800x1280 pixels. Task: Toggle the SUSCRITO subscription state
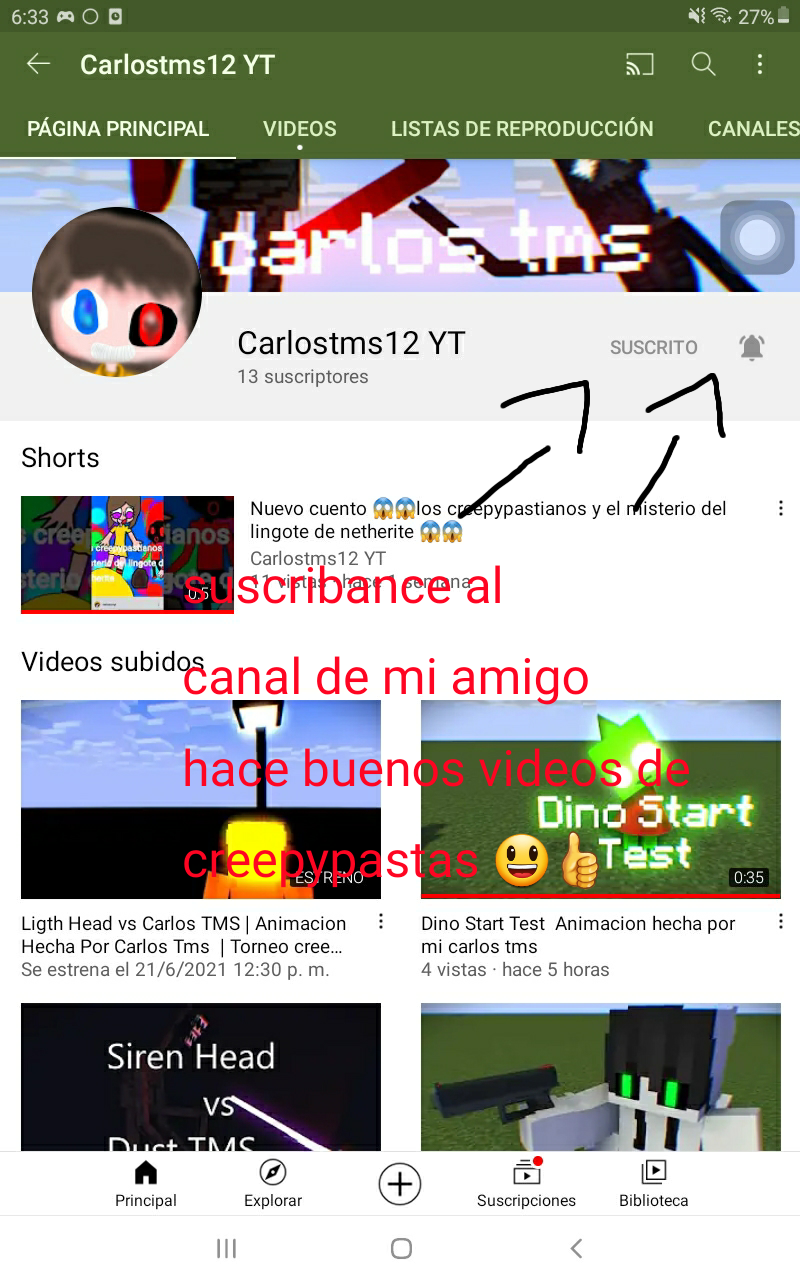pos(653,347)
